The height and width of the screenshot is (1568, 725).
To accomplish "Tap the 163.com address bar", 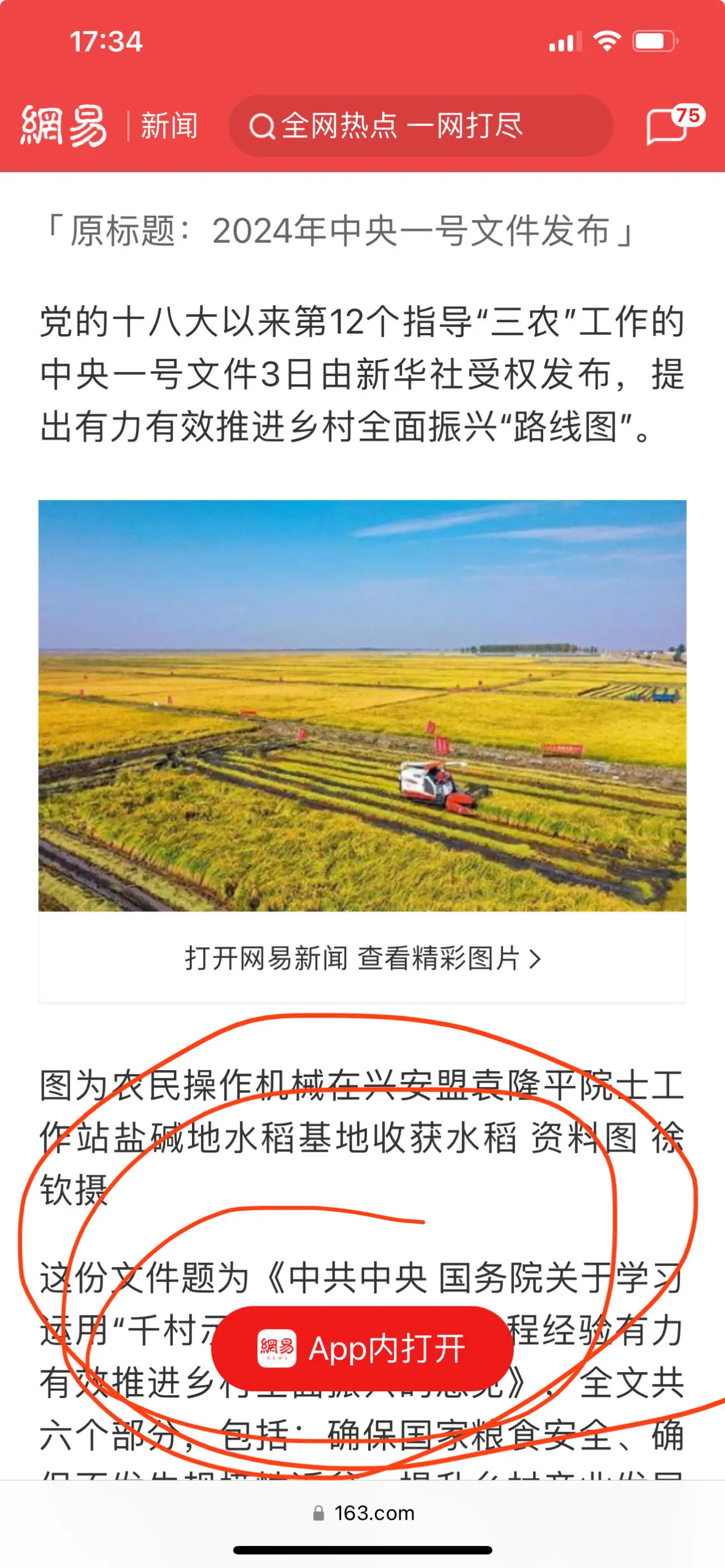I will [363, 1513].
